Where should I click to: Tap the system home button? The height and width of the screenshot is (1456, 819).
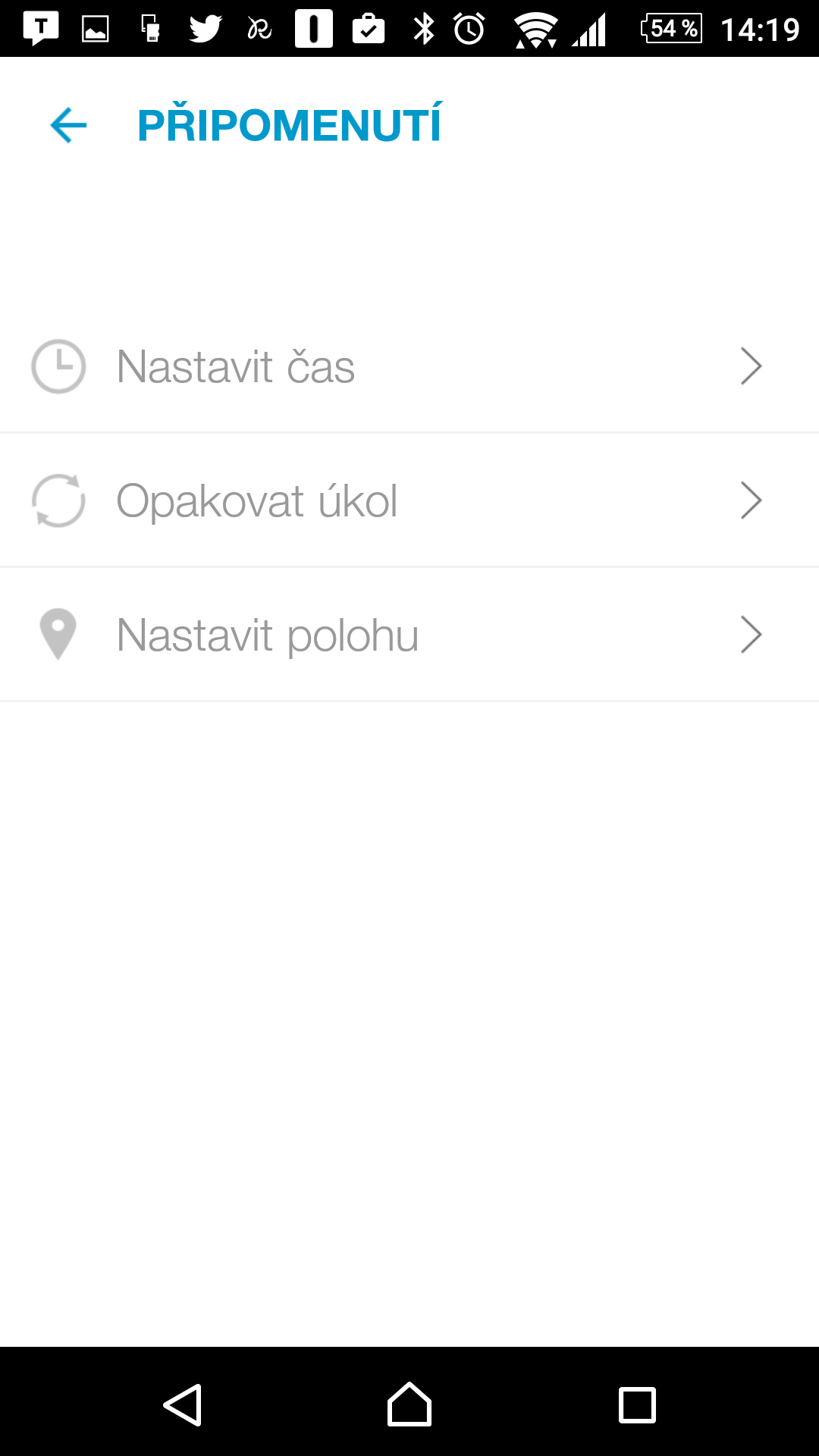tap(409, 1404)
